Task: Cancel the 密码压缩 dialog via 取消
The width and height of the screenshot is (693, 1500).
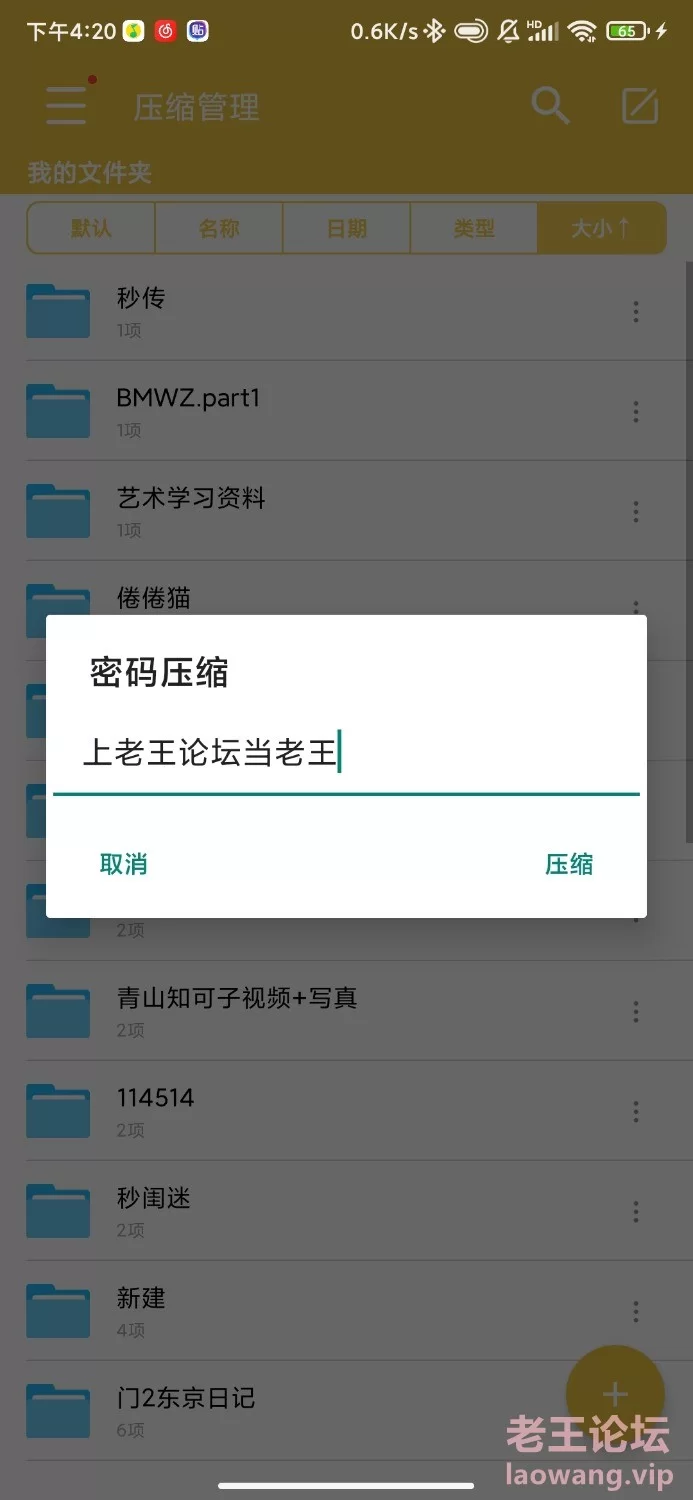Action: pyautogui.click(x=124, y=864)
